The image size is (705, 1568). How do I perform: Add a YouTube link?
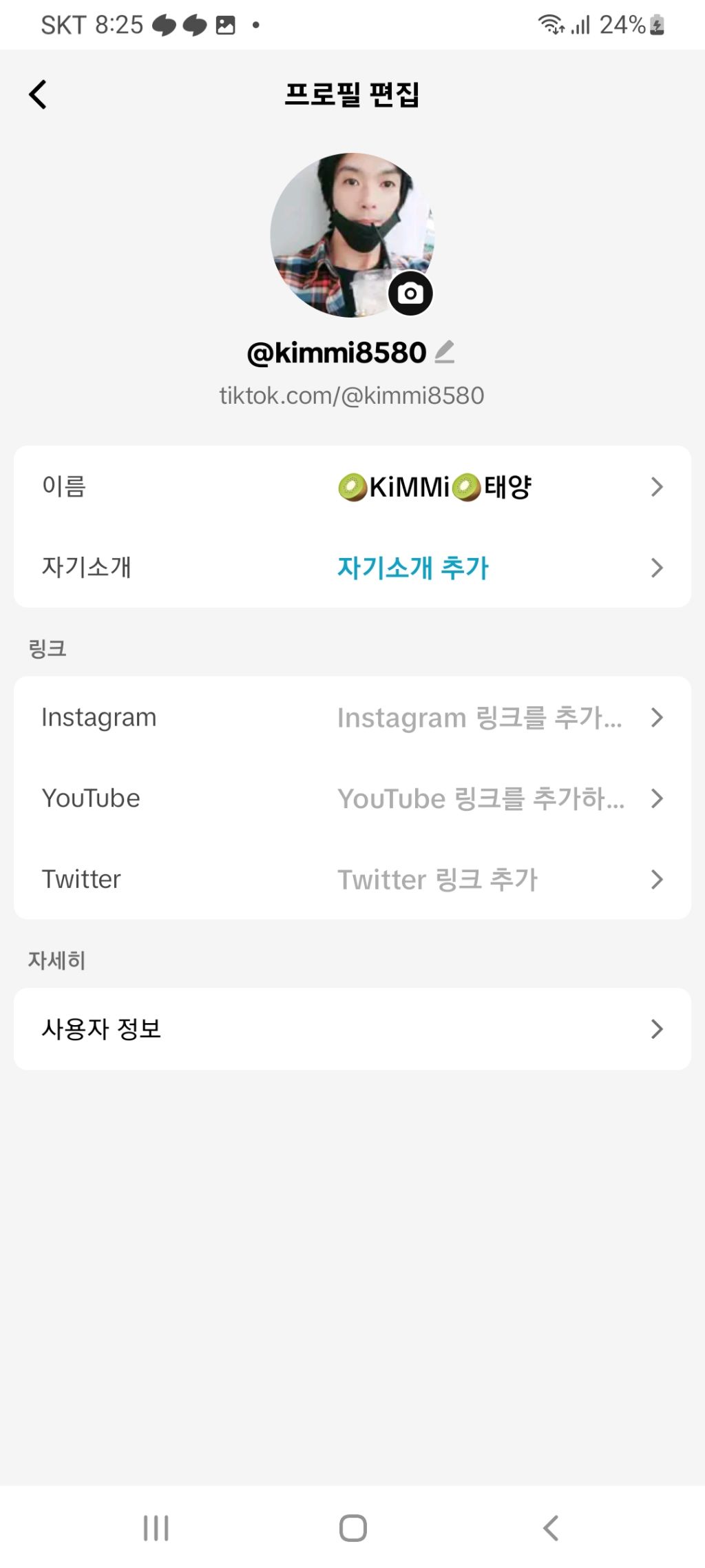[352, 798]
